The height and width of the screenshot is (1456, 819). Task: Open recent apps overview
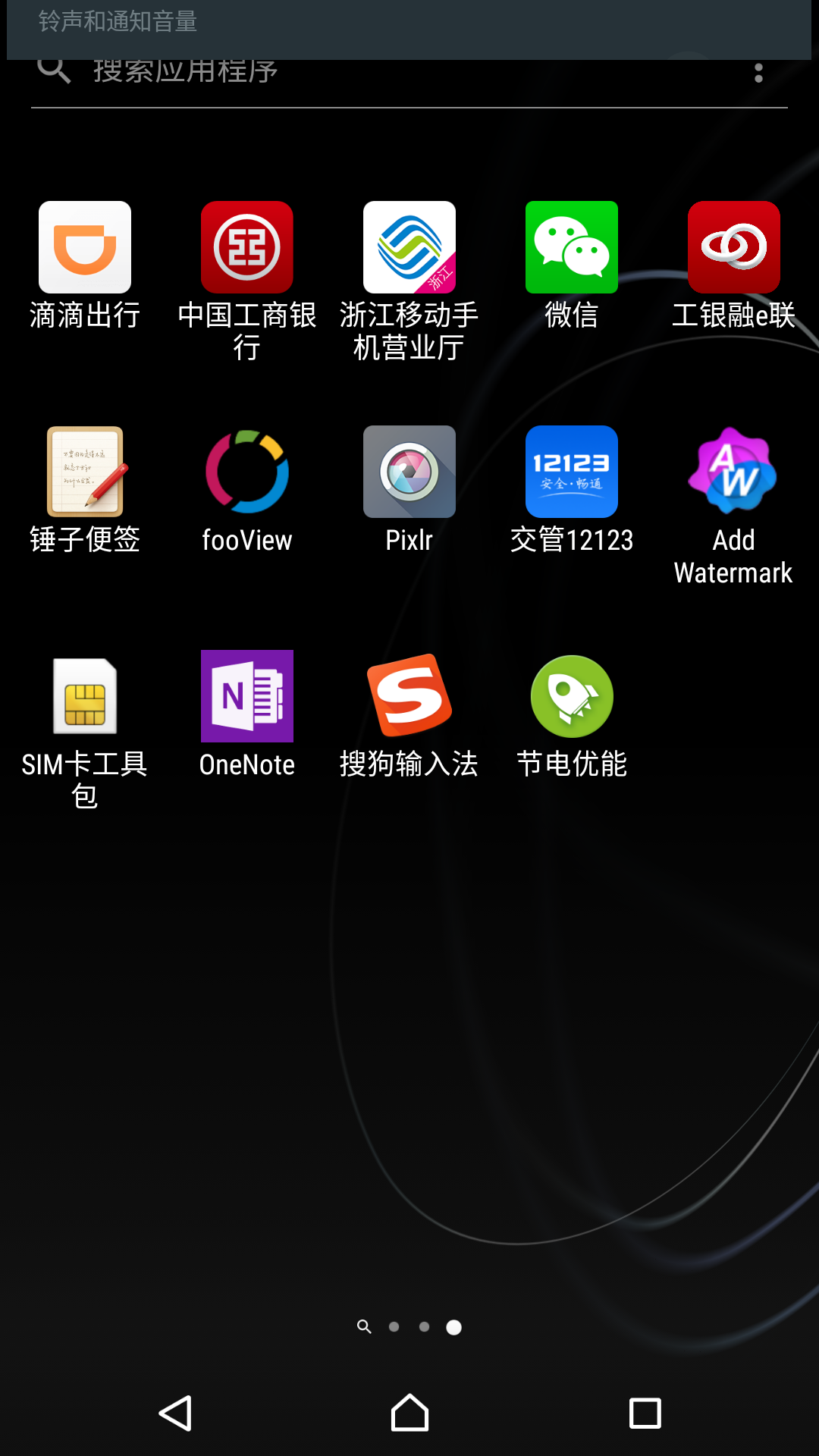(x=645, y=1413)
